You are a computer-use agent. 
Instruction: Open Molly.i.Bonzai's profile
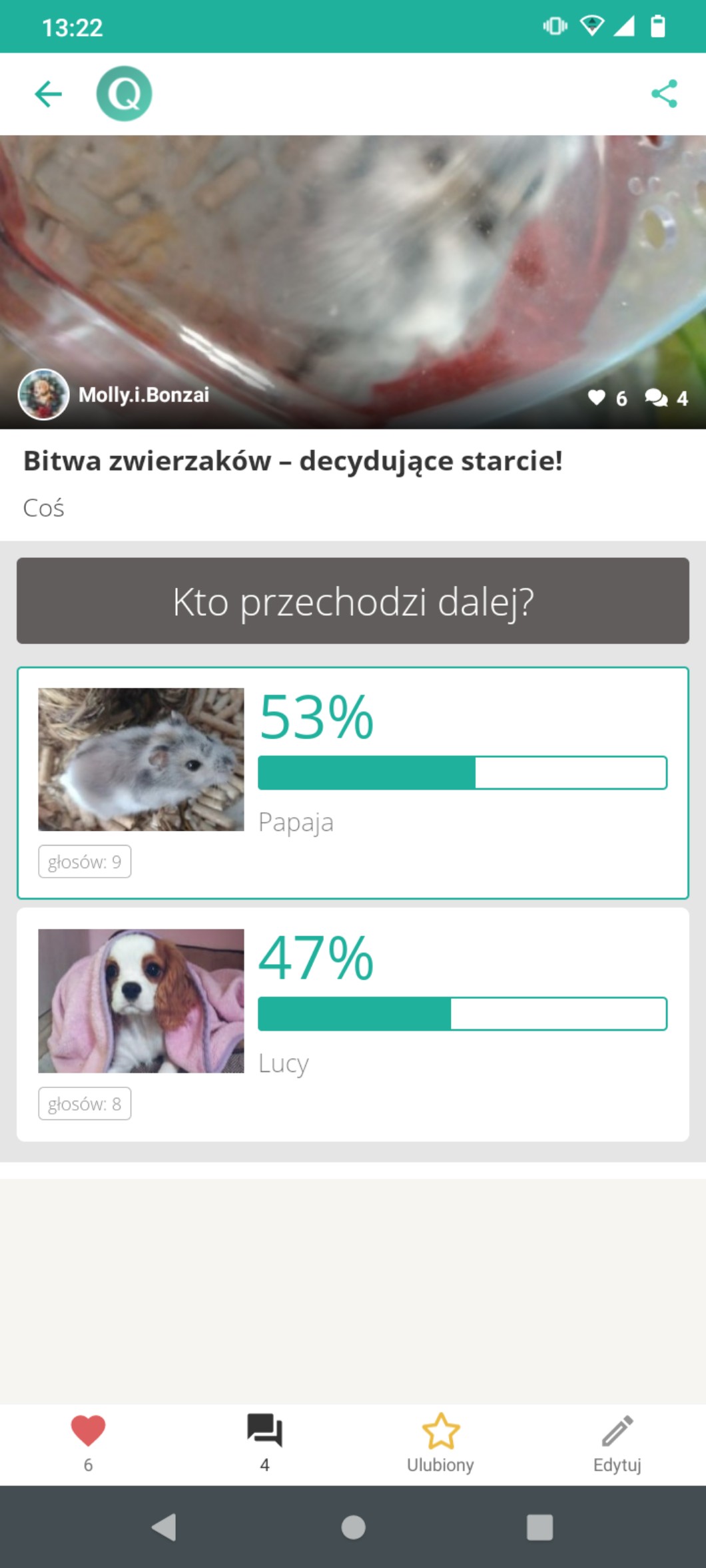113,395
